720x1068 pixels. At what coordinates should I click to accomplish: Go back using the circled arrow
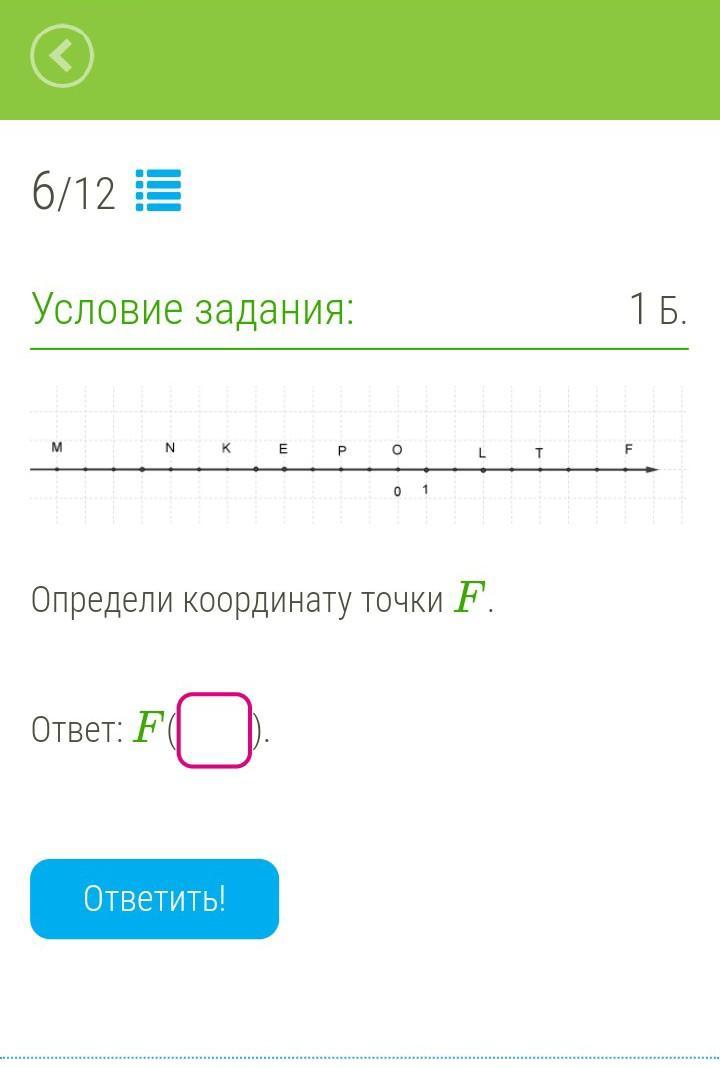62,56
